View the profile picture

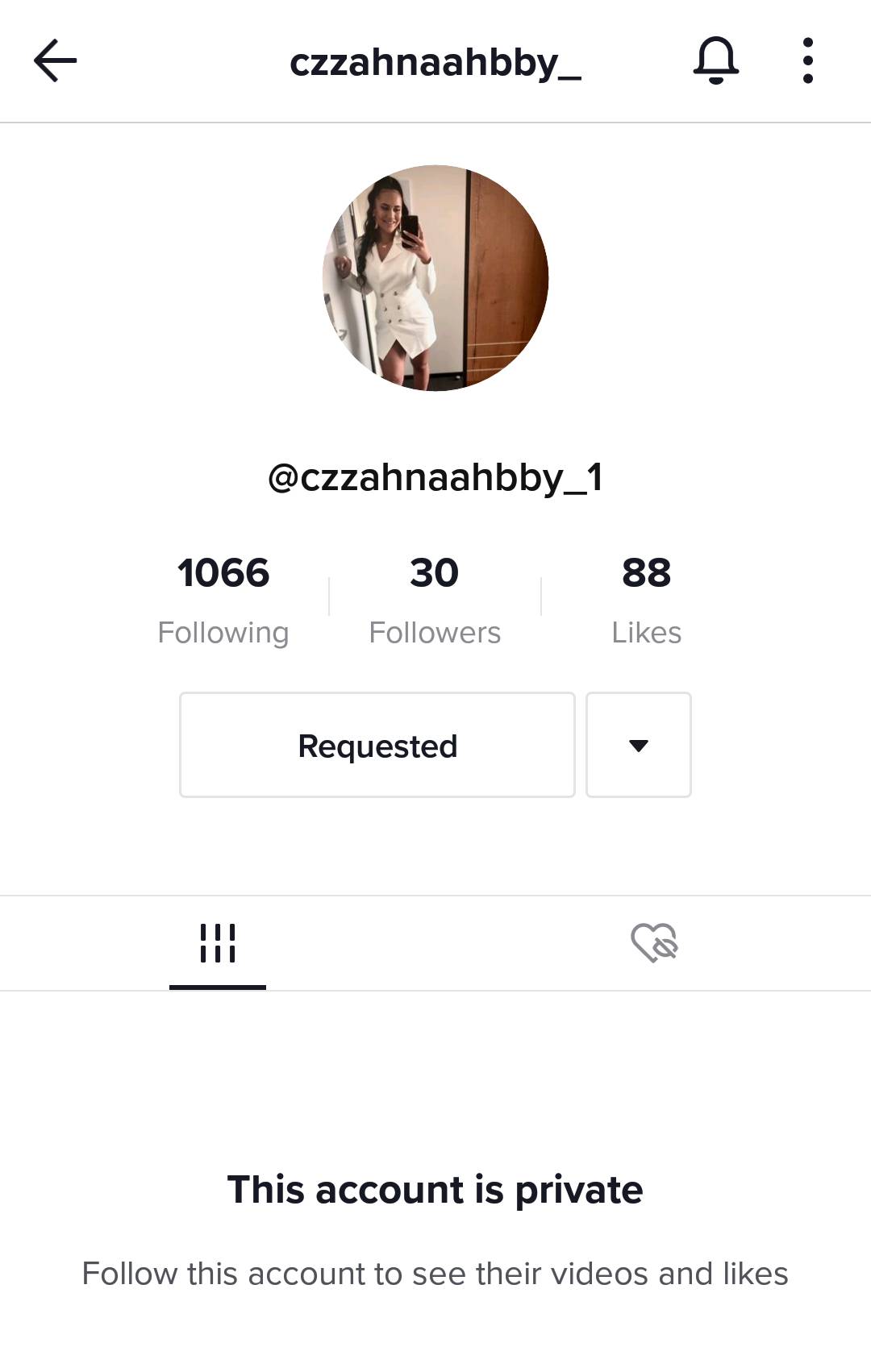[x=435, y=278]
